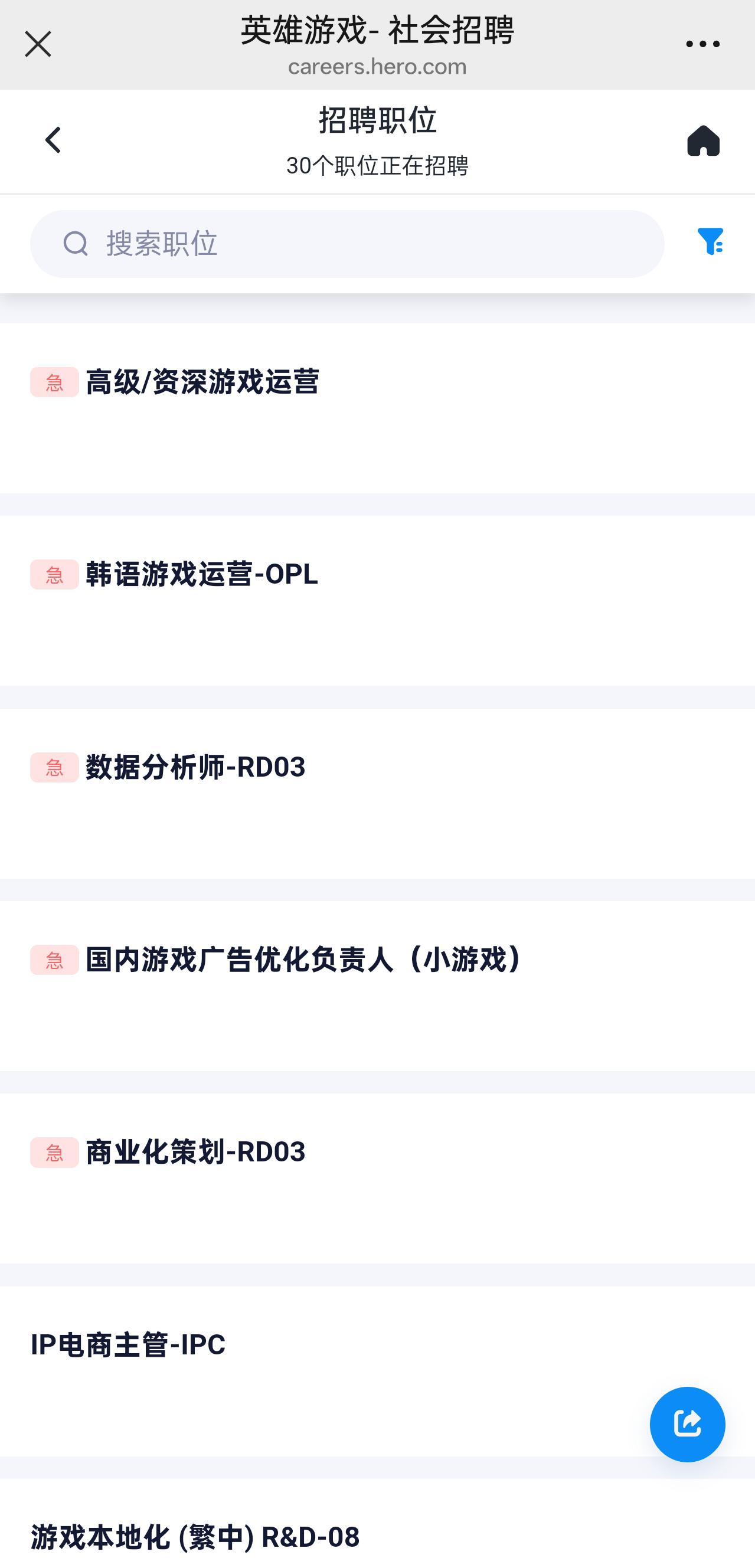Open the 高级/资深游戏运营 job posting
Screen dimensions: 755x1568
(x=378, y=408)
